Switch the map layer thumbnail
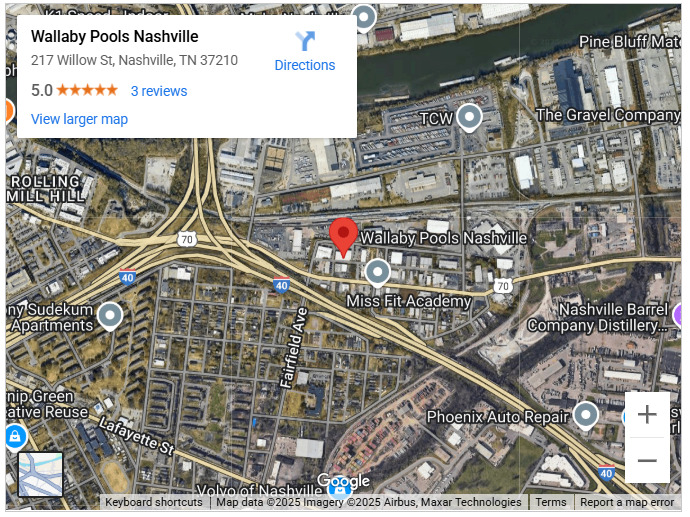 (40, 474)
